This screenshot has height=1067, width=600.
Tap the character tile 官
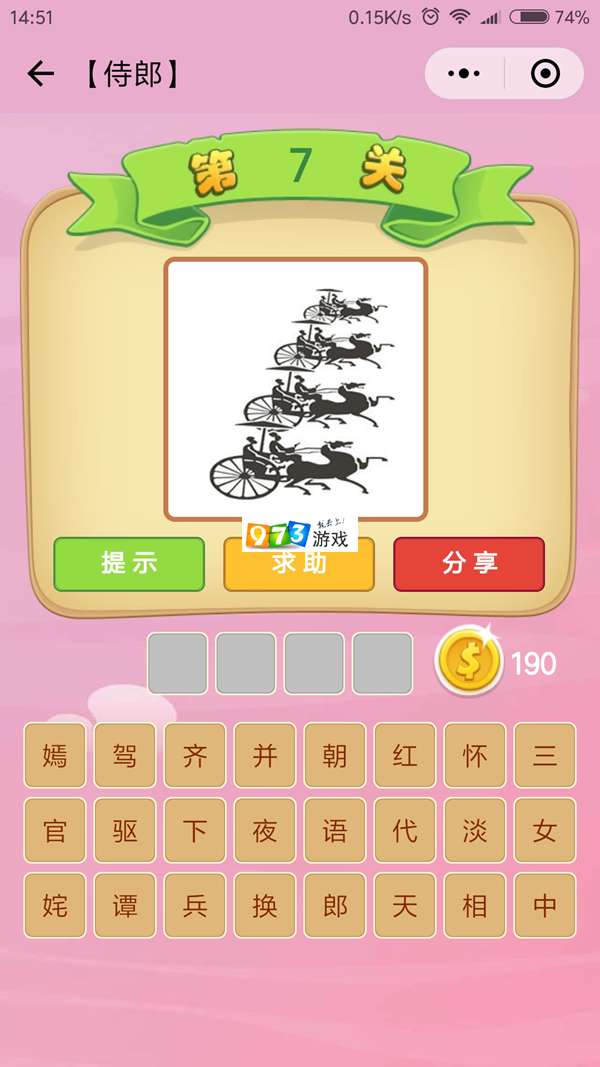(x=55, y=830)
